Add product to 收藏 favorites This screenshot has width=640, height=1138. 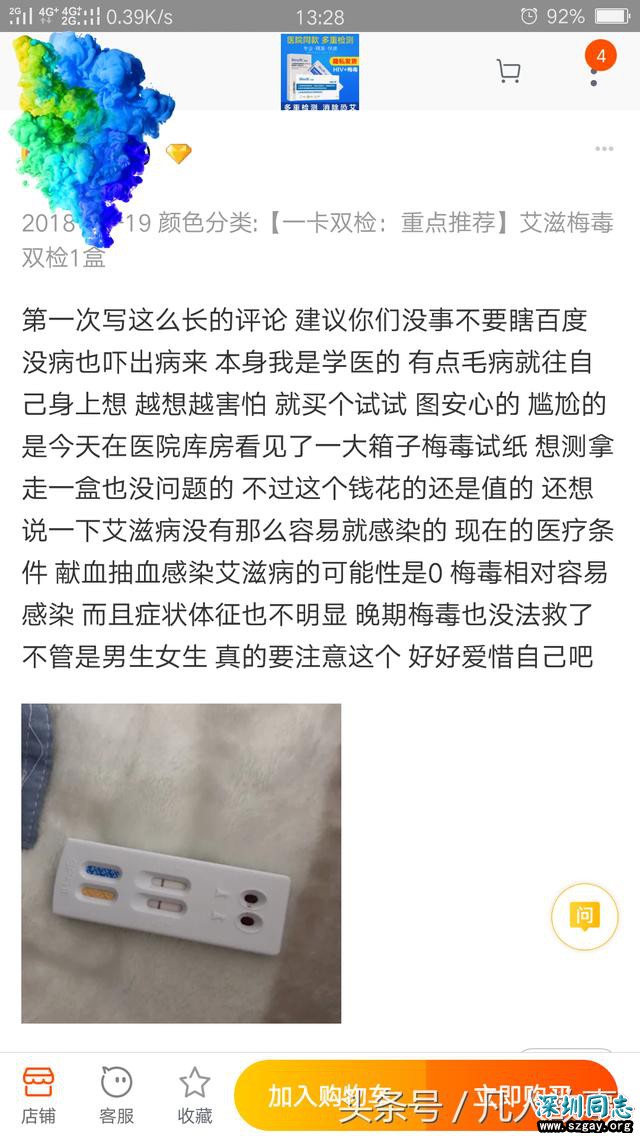pos(194,1094)
